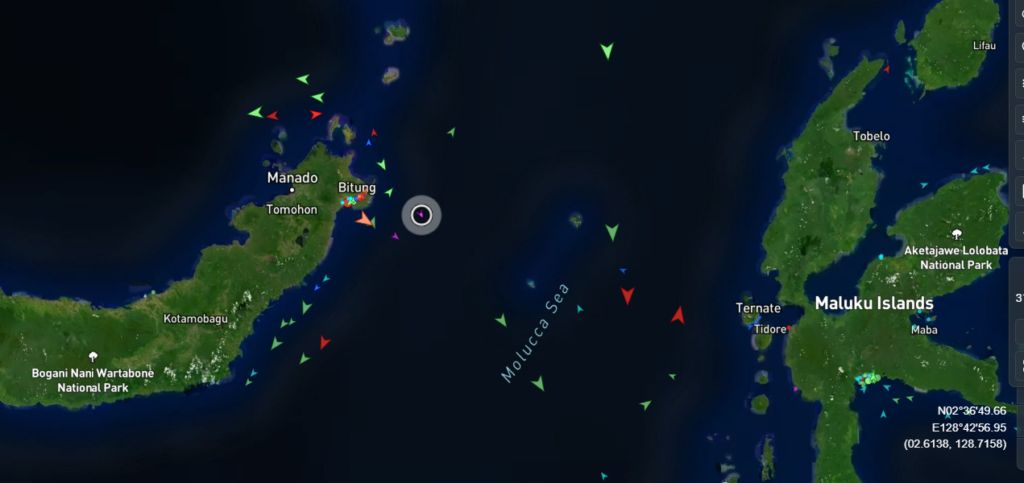The height and width of the screenshot is (483, 1024).
Task: Select the big red vessel arrow west of Ternate
Action: (678, 315)
